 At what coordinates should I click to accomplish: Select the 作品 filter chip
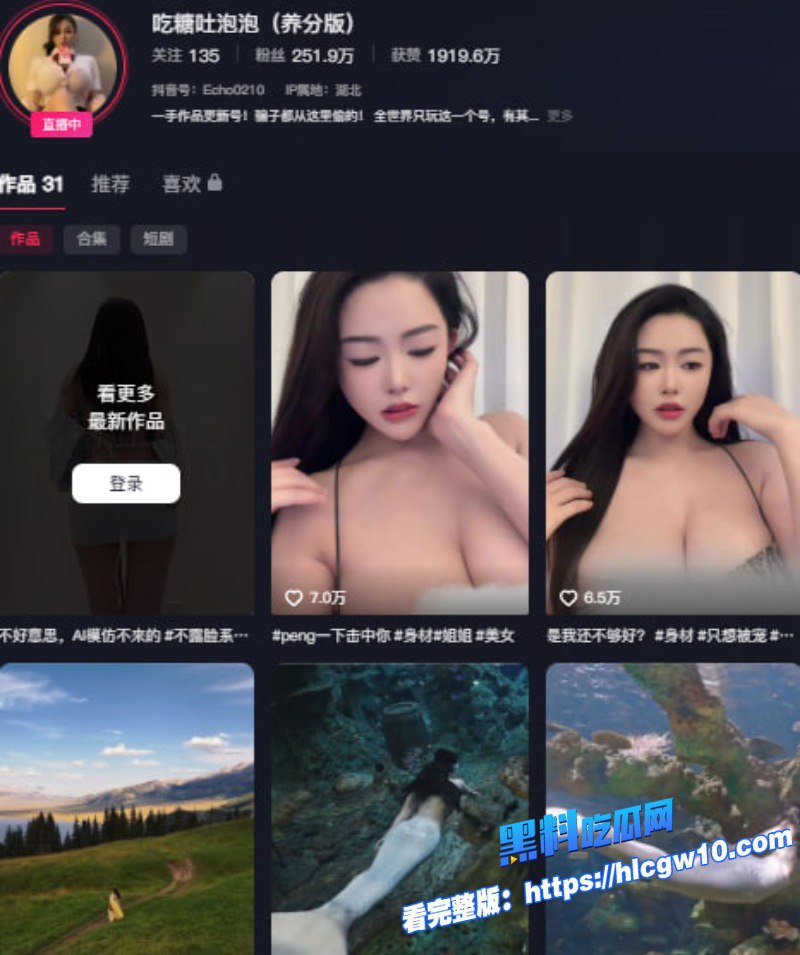tap(26, 239)
